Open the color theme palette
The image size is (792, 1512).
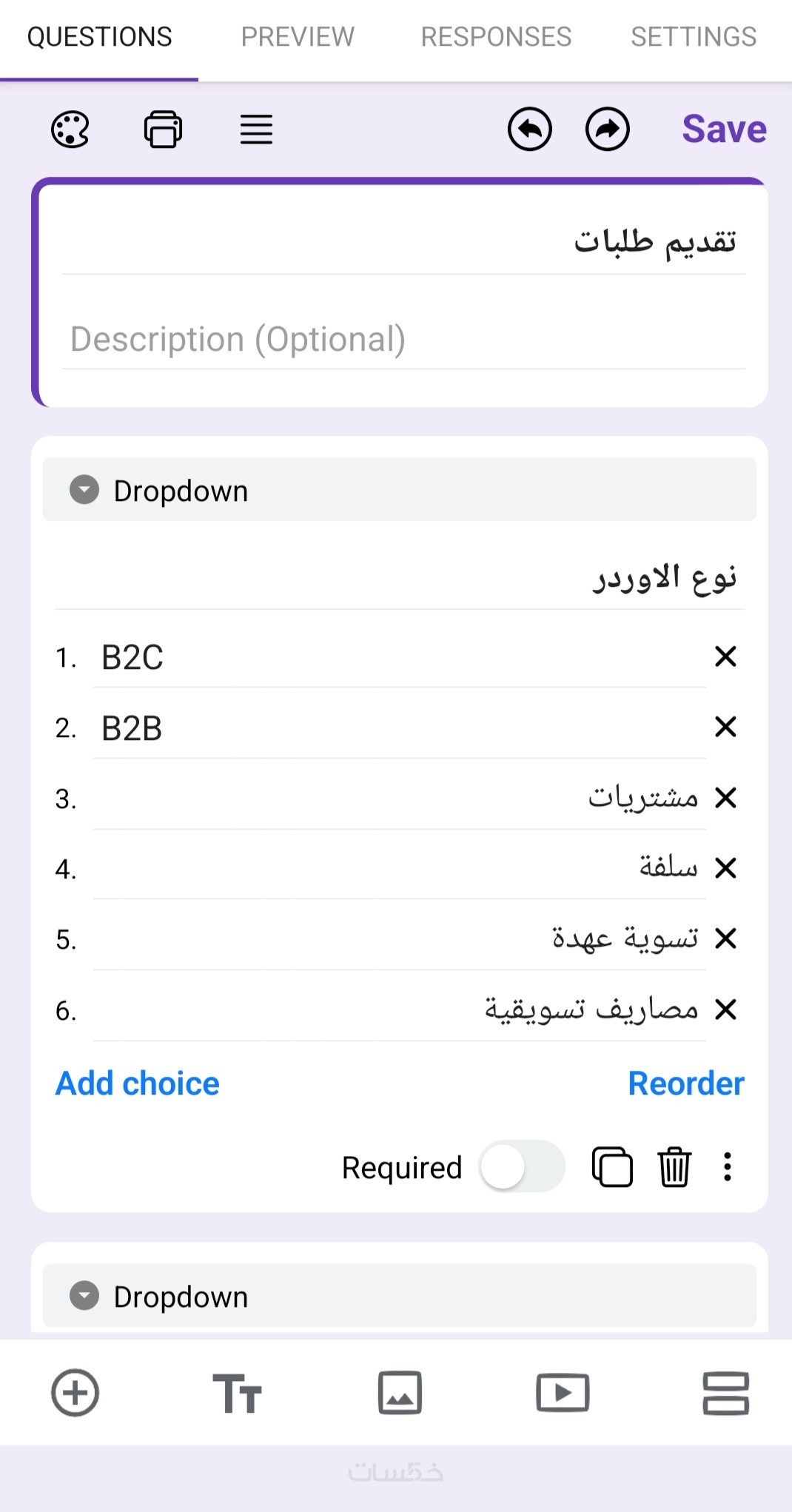[70, 130]
